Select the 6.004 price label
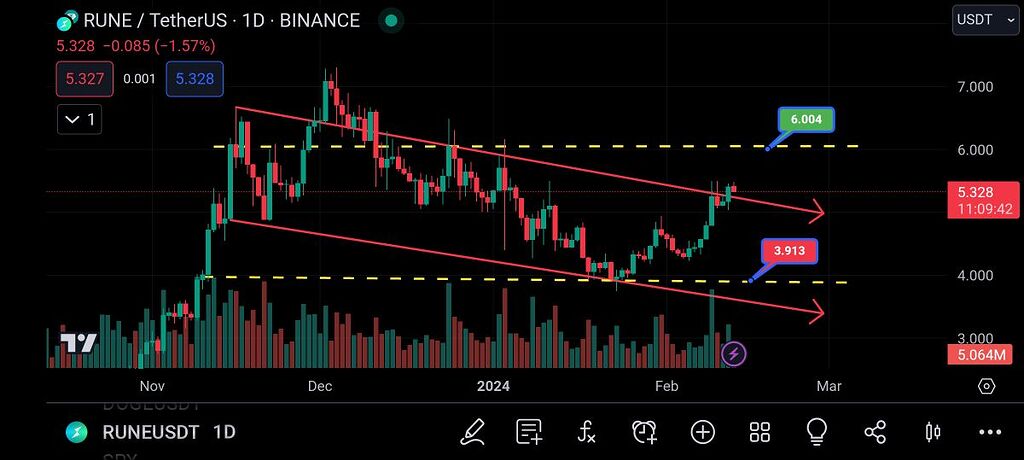Viewport: 1024px width, 460px height. [x=806, y=120]
